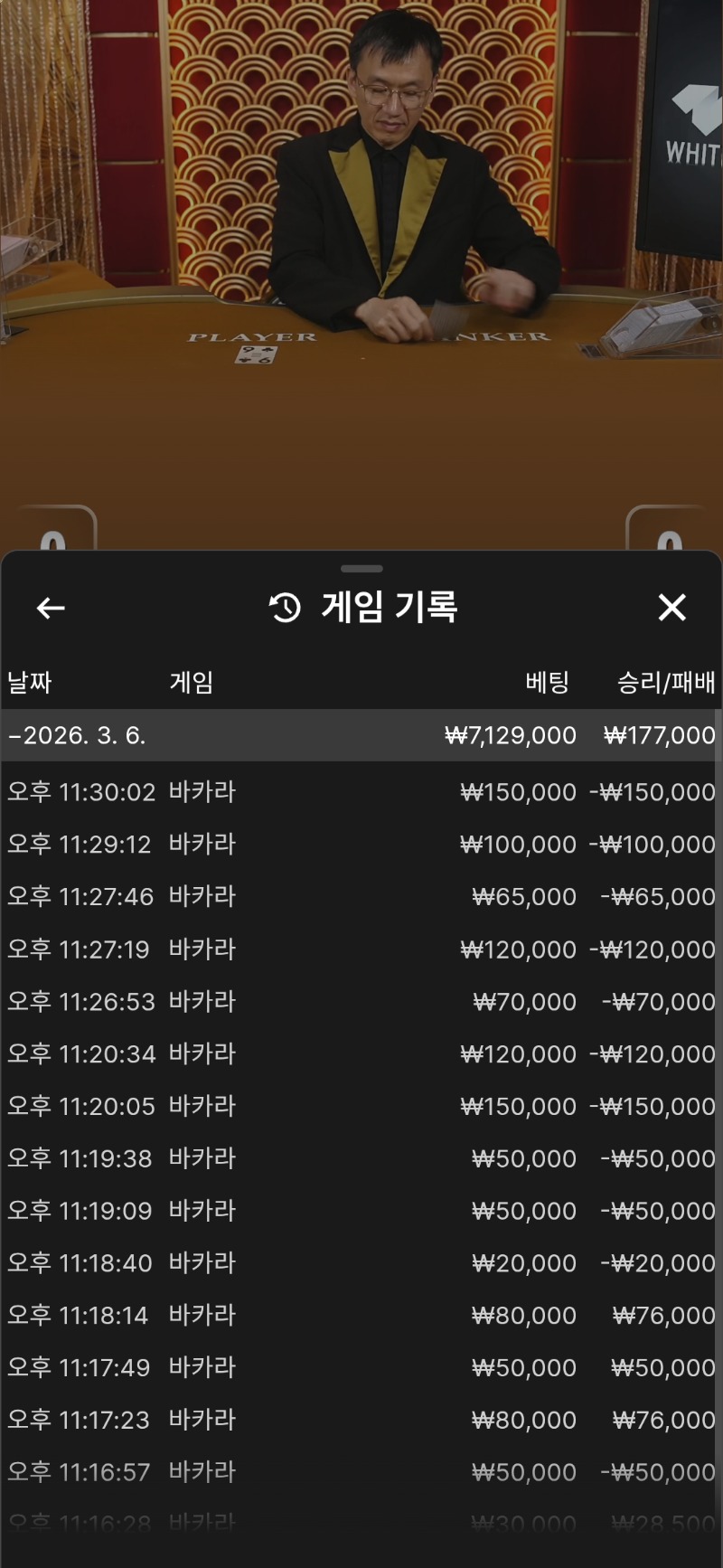Open the 오후 11:27:46 바카라 record
Screen dimensions: 723x1568
pos(361,897)
